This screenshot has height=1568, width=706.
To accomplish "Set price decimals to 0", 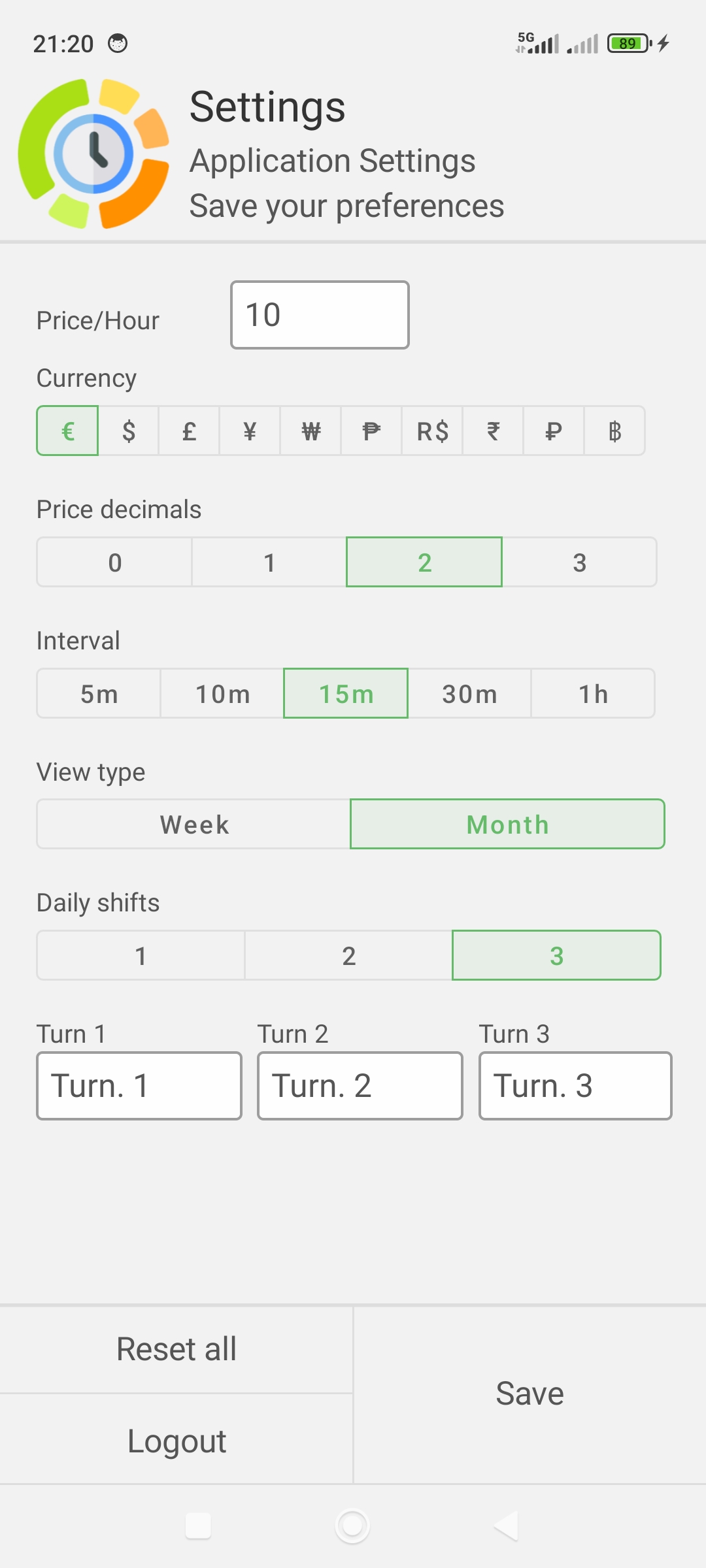I will point(114,562).
